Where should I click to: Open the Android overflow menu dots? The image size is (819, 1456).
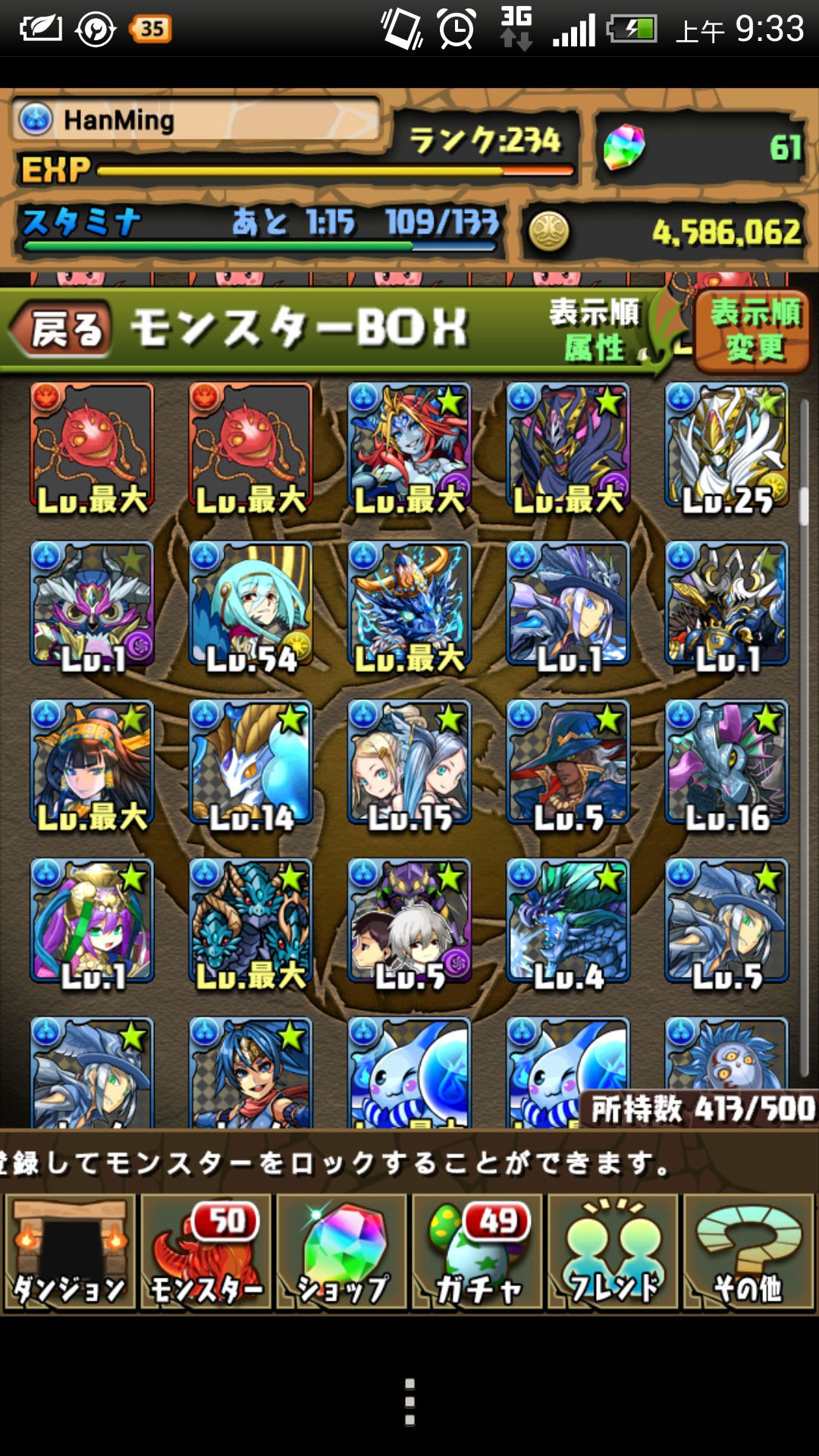[x=409, y=1401]
